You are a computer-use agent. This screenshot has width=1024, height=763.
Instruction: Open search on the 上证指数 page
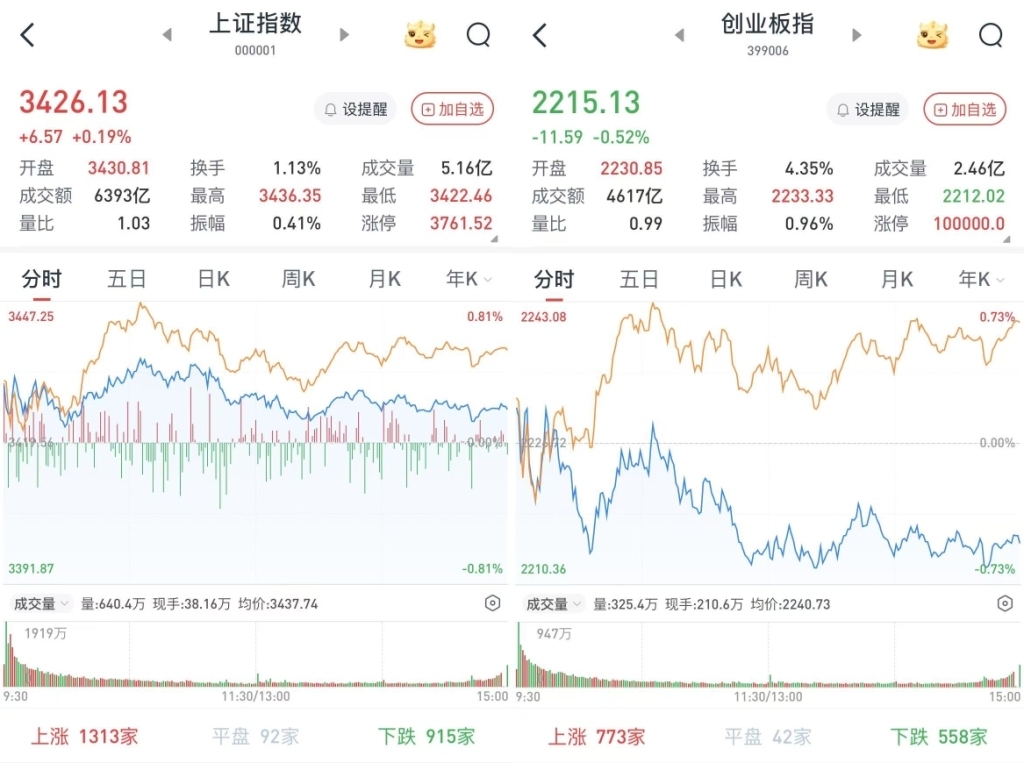tap(478, 36)
